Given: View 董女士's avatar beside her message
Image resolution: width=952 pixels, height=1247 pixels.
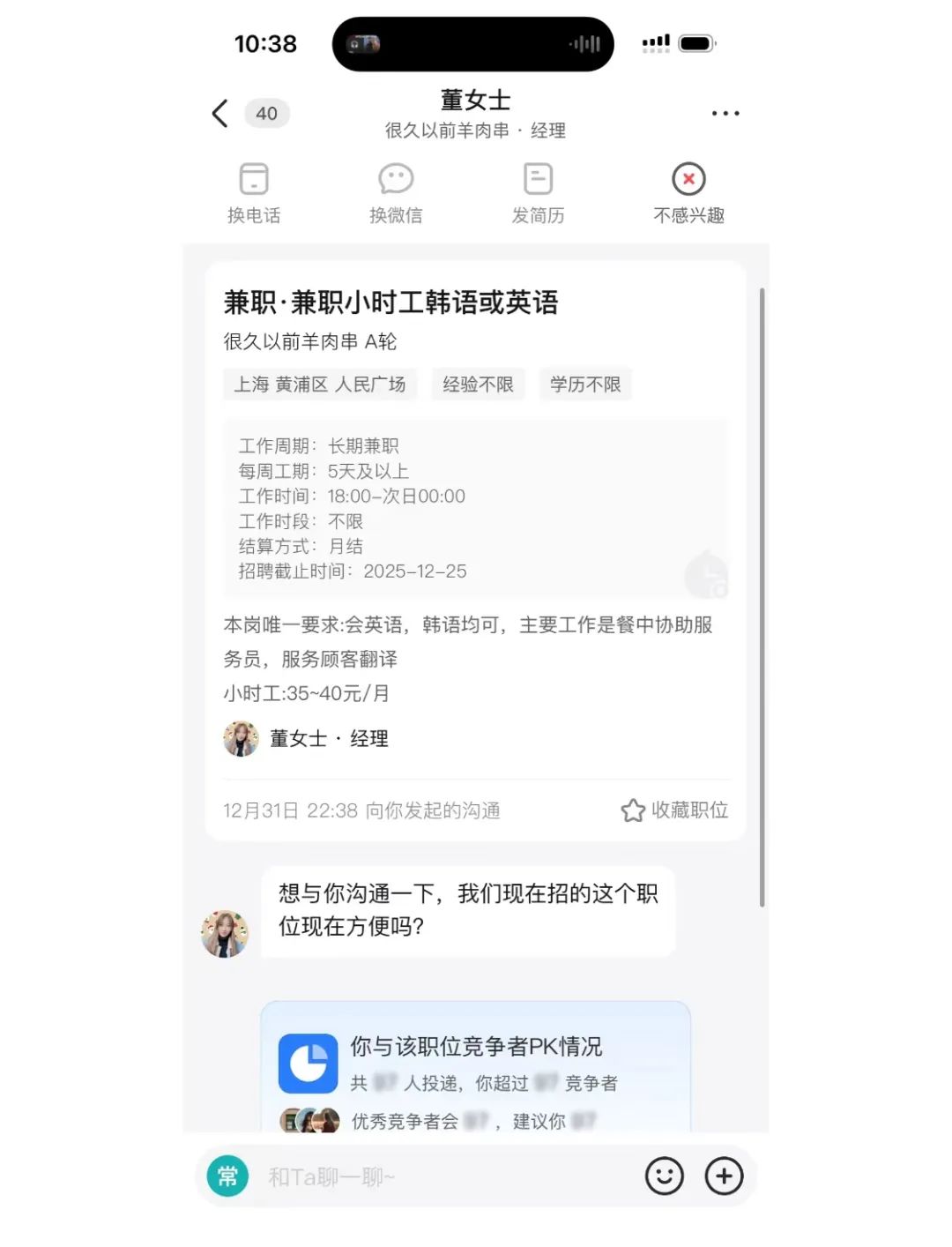Looking at the screenshot, I should click(225, 934).
